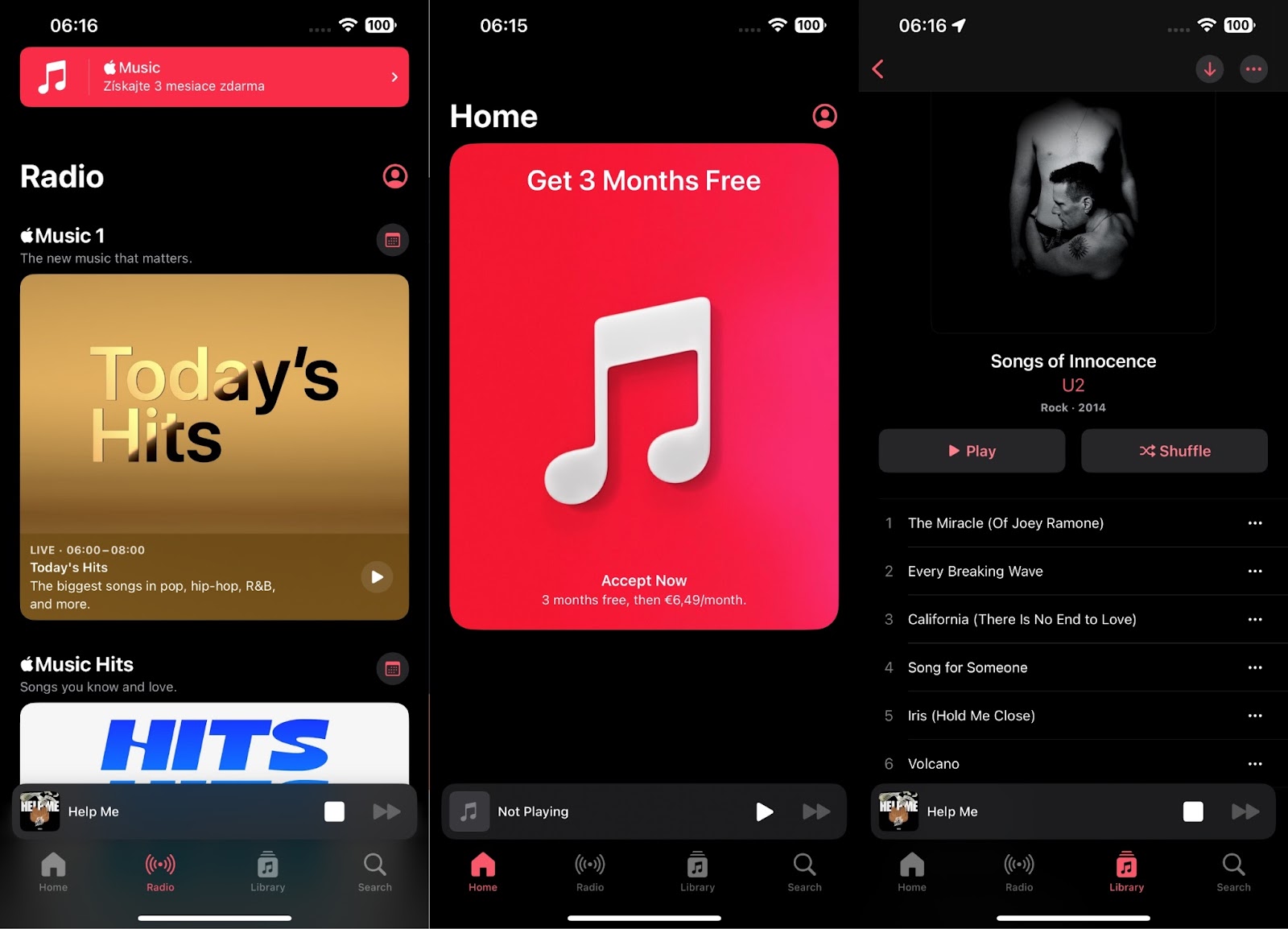Image resolution: width=1288 pixels, height=929 pixels.
Task: Open the Apple Music Hits schedule icon
Action: point(393,668)
